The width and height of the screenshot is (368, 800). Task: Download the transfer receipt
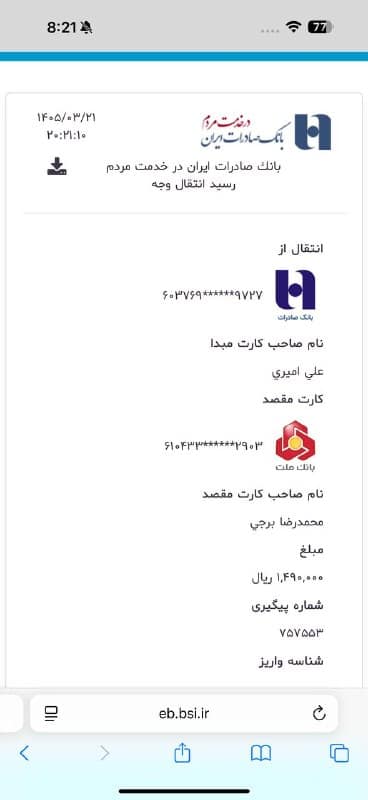coord(57,166)
